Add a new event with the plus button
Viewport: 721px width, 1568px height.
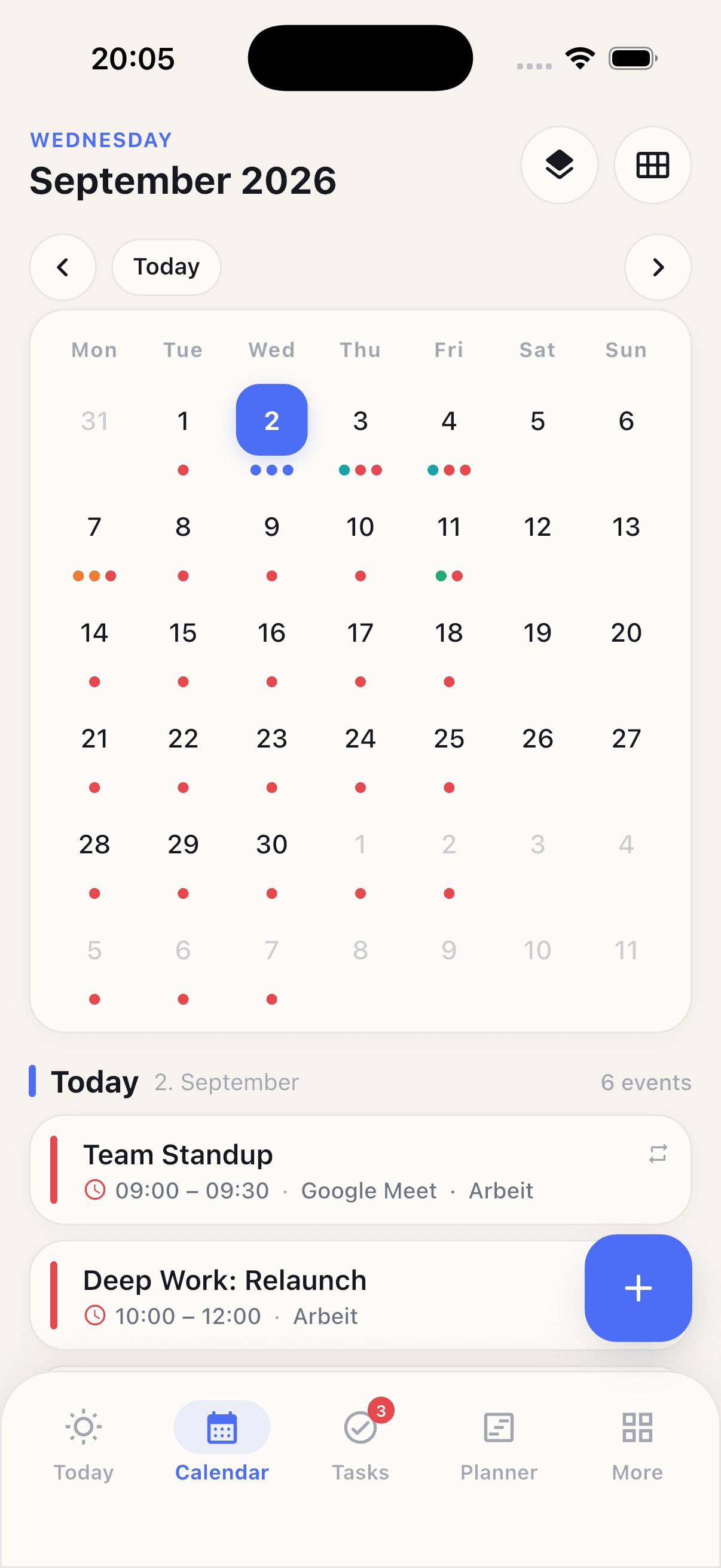coord(638,1288)
